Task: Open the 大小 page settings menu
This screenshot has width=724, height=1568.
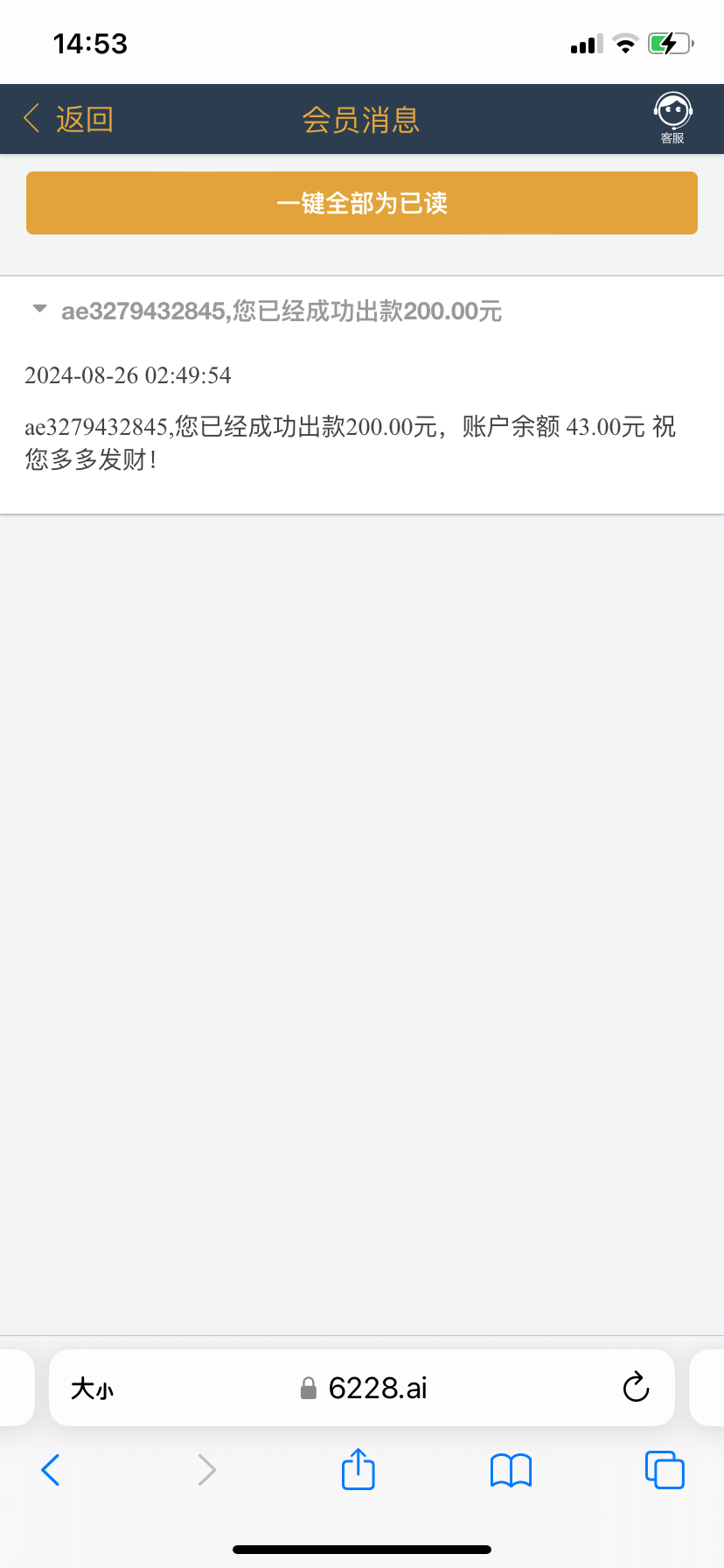Action: (93, 1389)
